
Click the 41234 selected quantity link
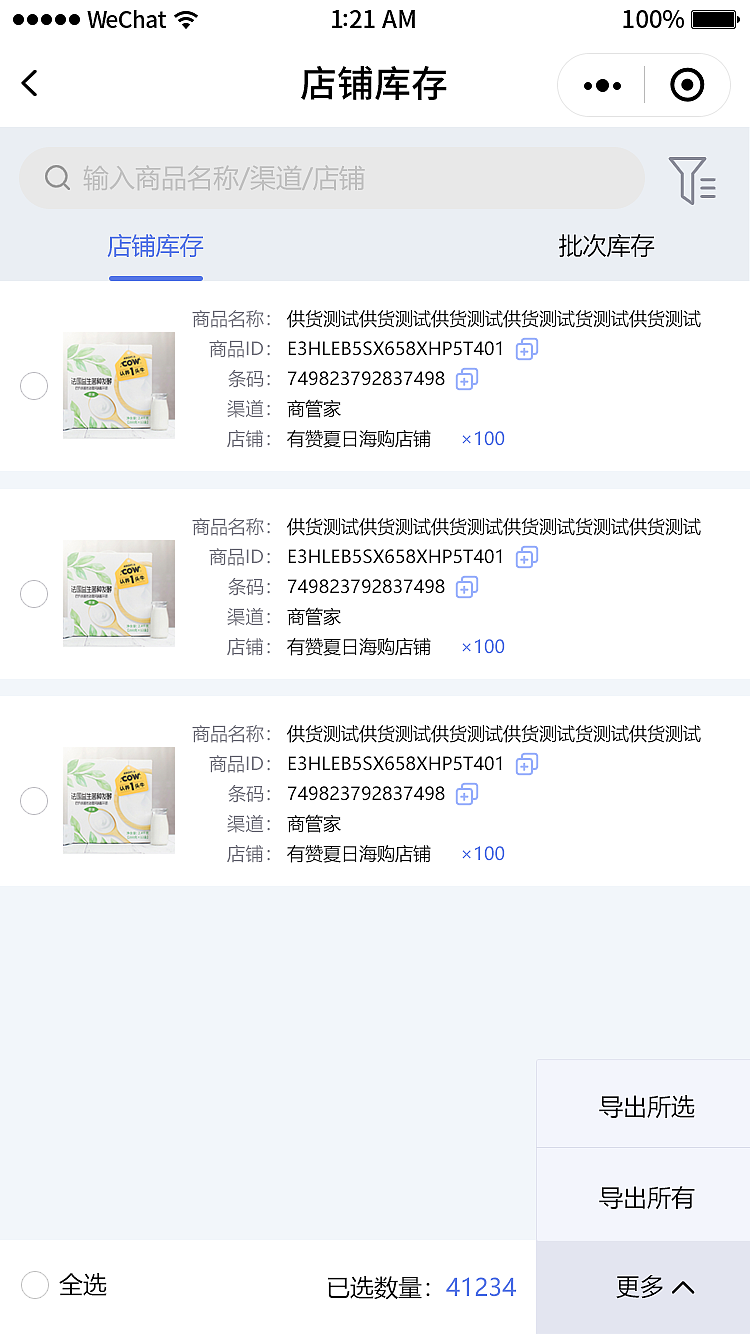coord(481,1287)
